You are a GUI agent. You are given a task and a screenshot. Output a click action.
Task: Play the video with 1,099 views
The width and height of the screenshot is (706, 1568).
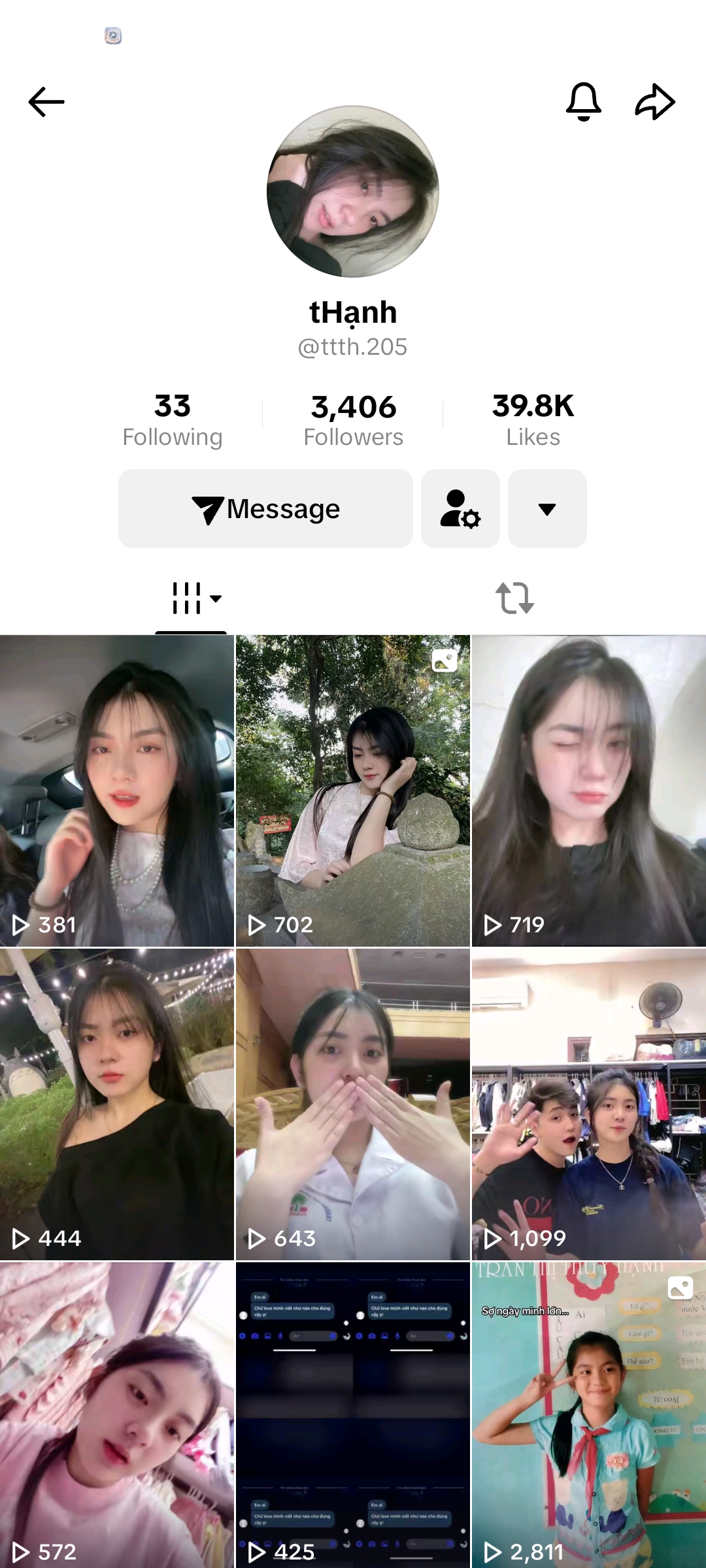(x=589, y=1104)
